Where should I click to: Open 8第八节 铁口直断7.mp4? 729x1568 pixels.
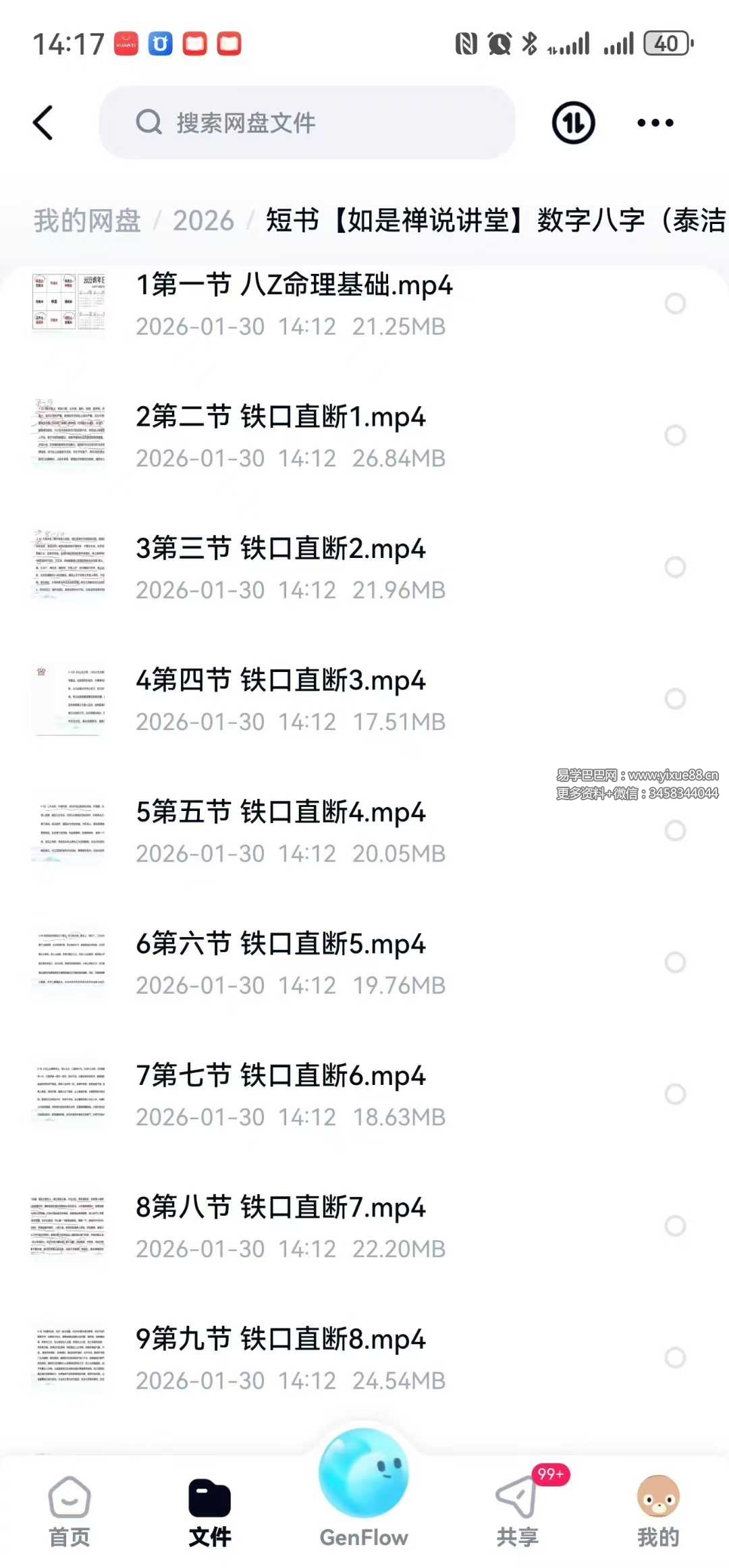281,1208
